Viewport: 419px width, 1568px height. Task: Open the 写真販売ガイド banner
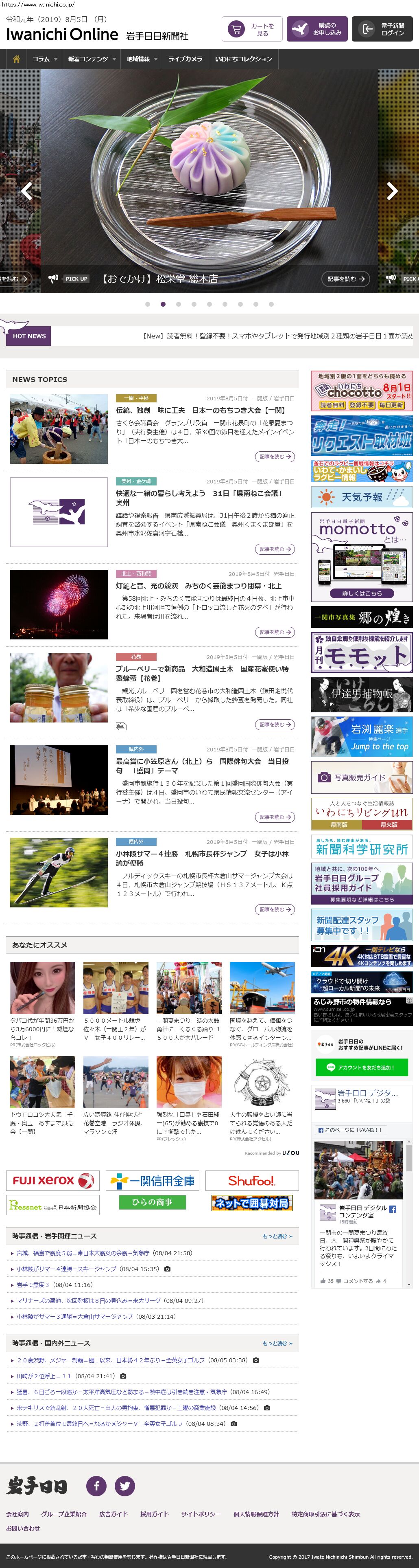tap(361, 777)
